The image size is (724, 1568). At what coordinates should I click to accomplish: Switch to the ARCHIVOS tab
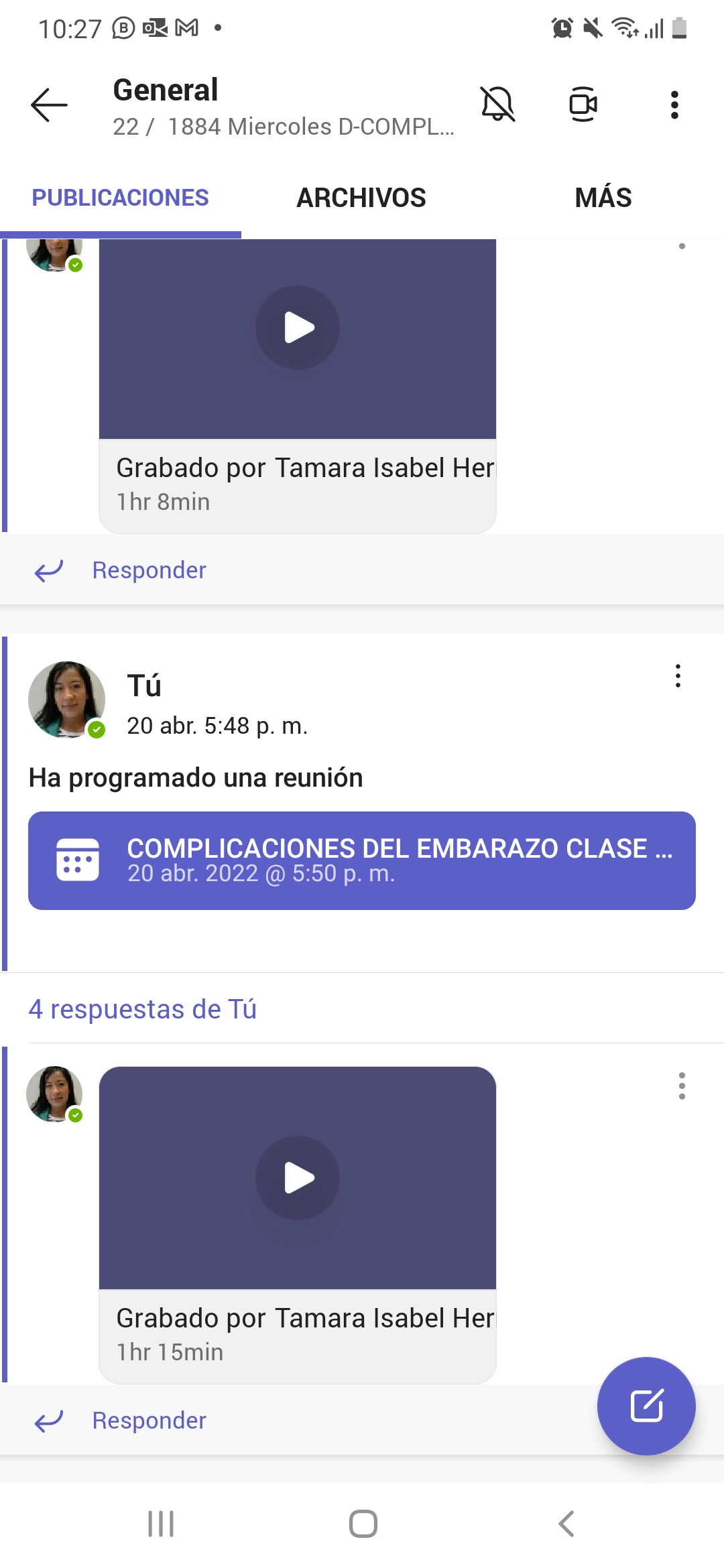tap(361, 198)
